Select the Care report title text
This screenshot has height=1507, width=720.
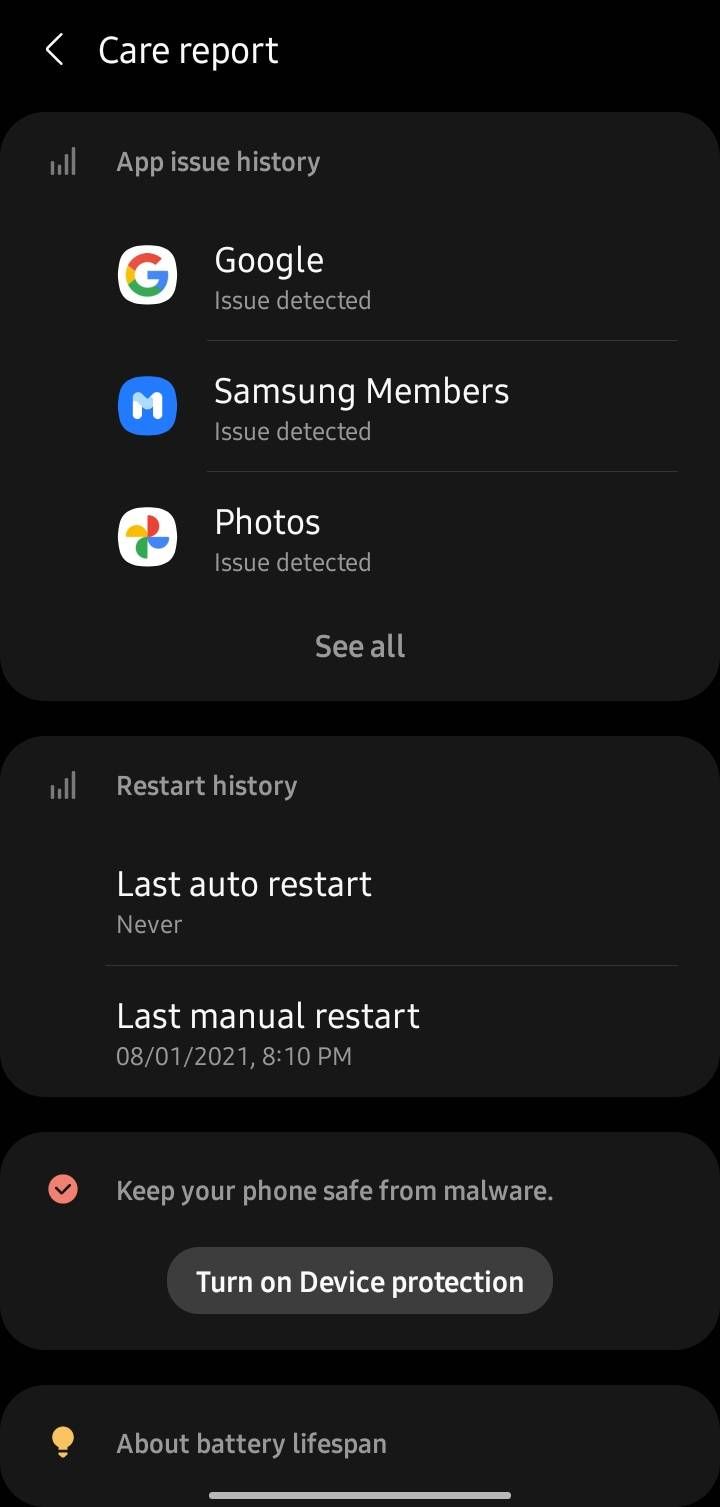[x=188, y=49]
